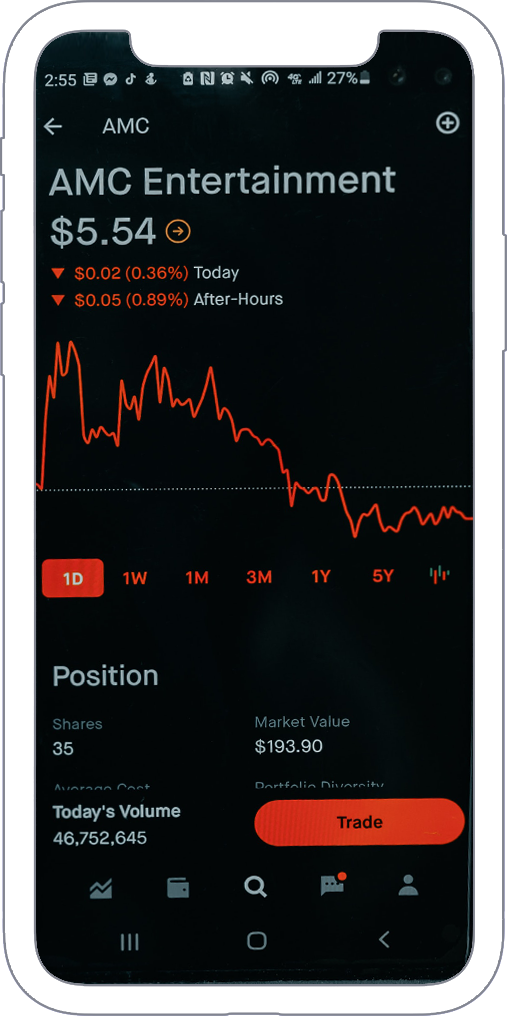Image resolution: width=507 pixels, height=1016 pixels.
Task: Open the account profile tab
Action: (408, 885)
